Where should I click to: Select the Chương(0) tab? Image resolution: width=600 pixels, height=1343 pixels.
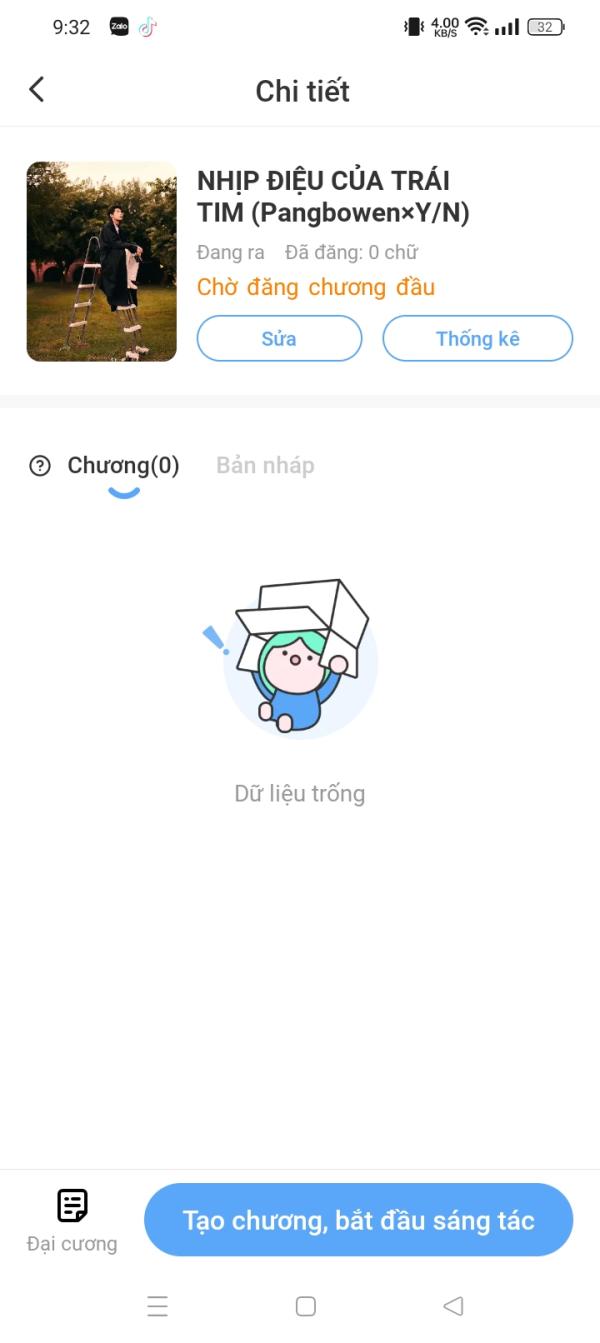123,465
